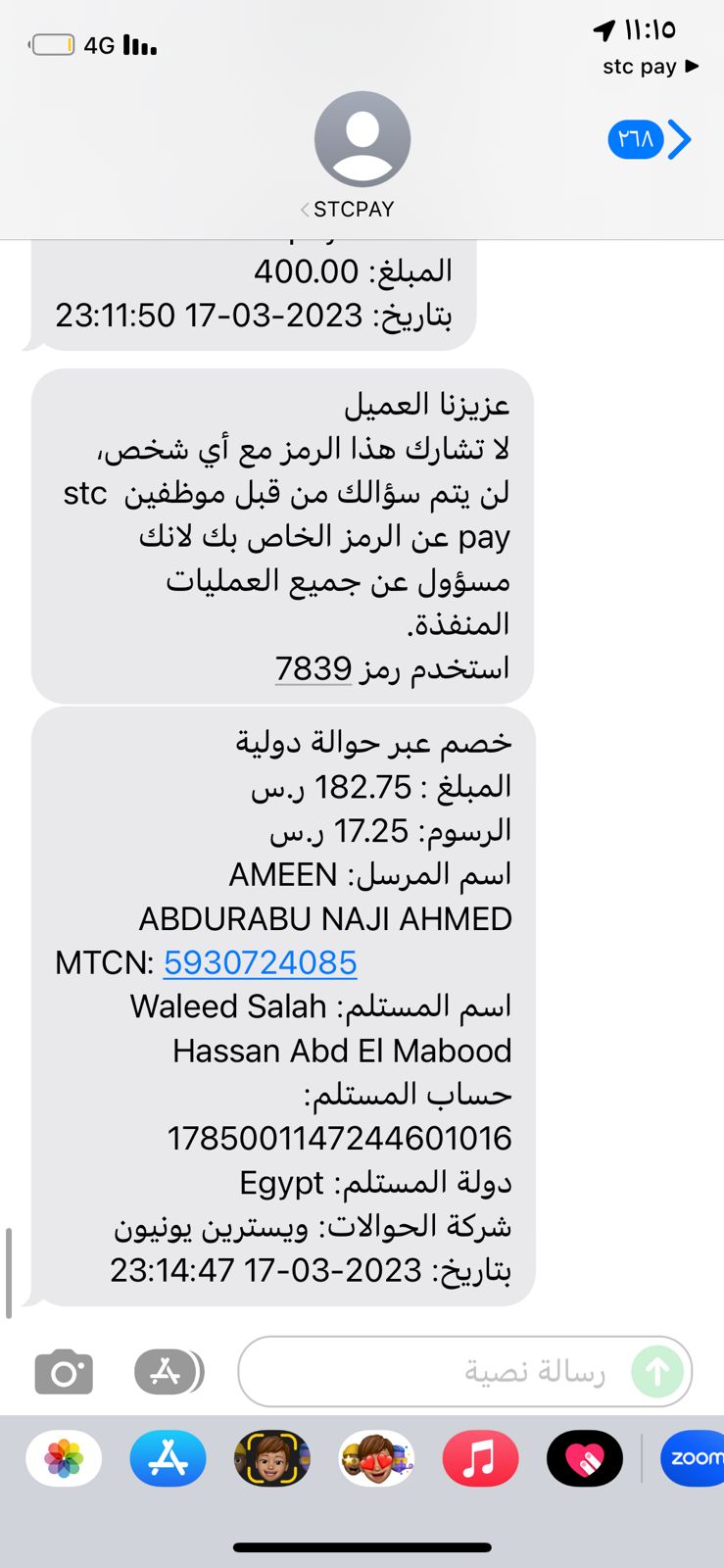724x1568 pixels.
Task: Open the camera in Messages
Action: (x=64, y=1372)
